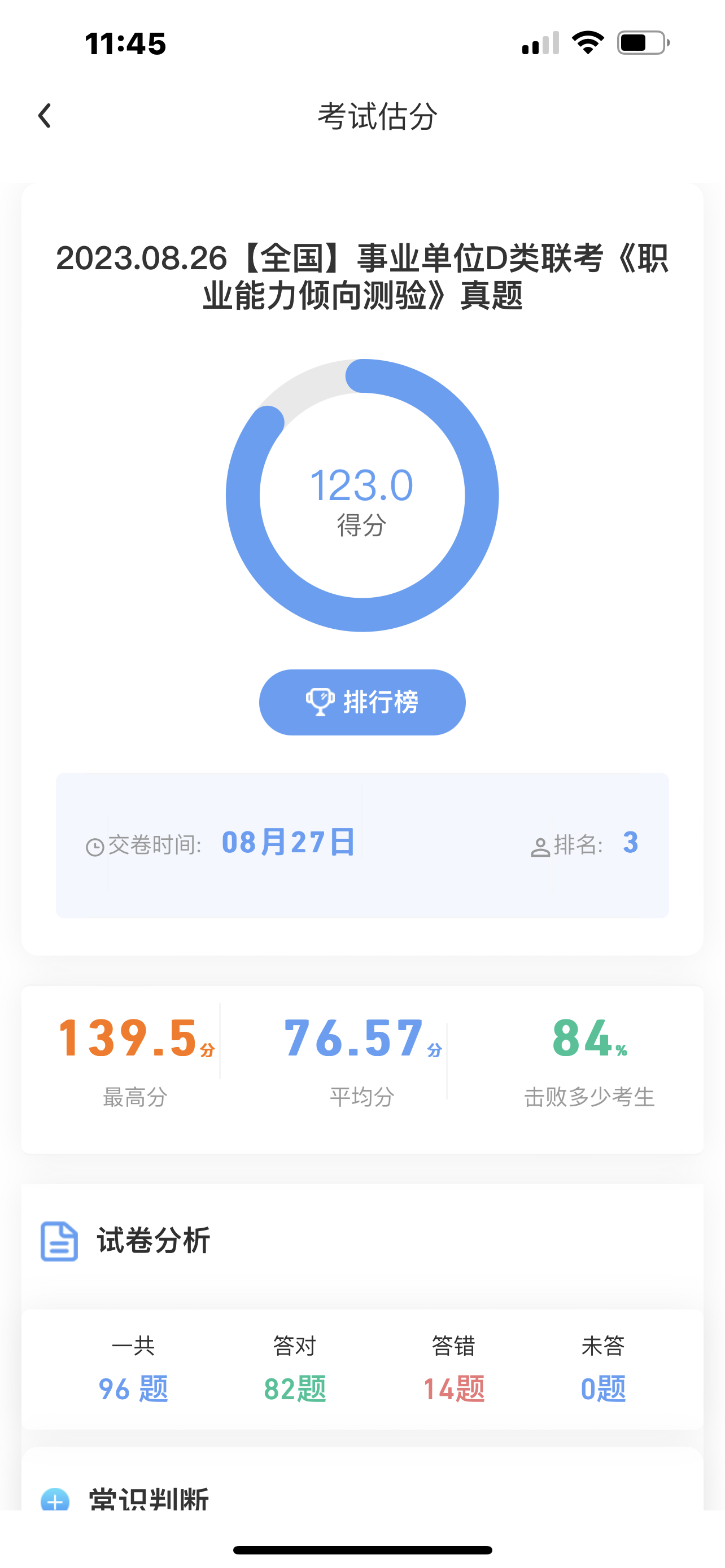Open the 排行榜 leaderboard
This screenshot has width=725, height=1568.
click(362, 702)
